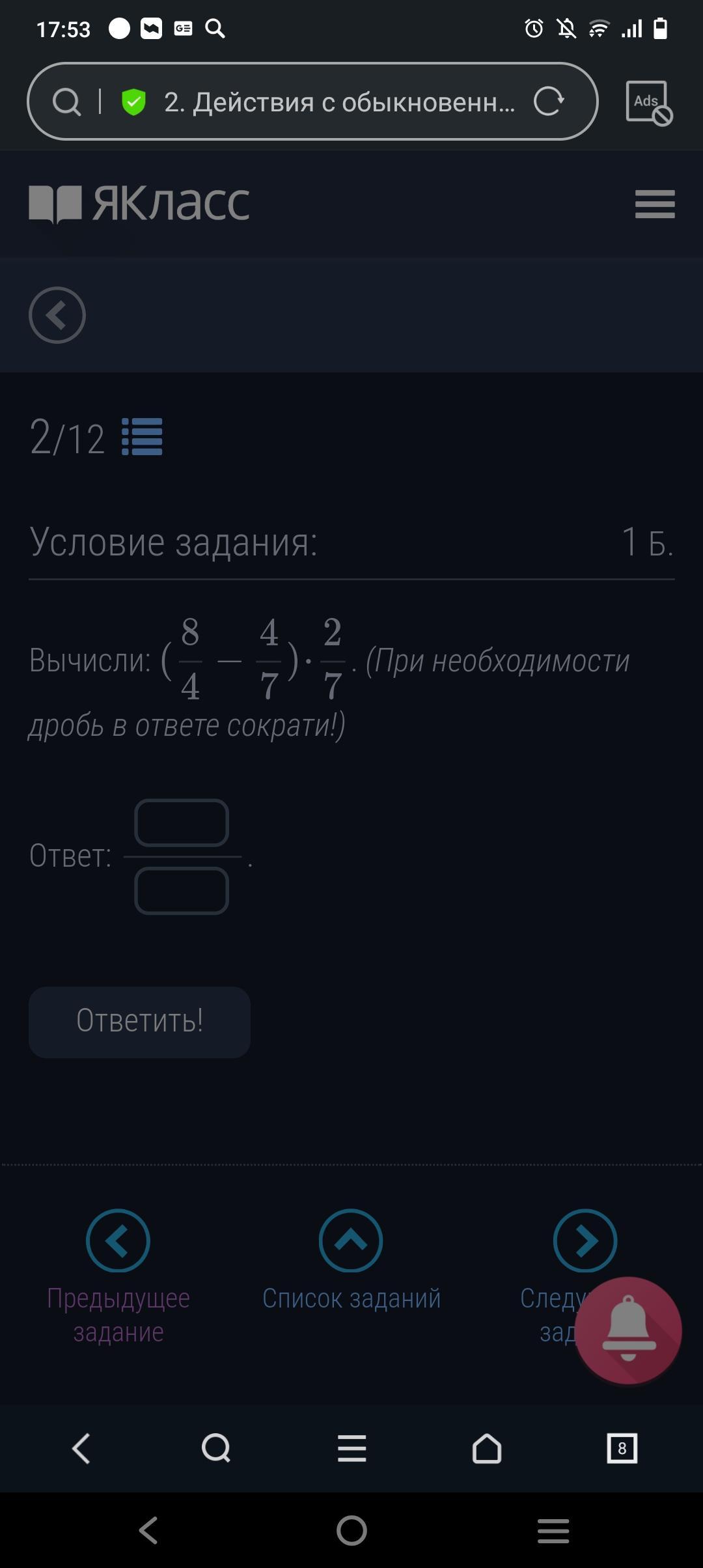Open the browser menu in bottom toolbar
This screenshot has width=703, height=1568.
(x=351, y=1449)
